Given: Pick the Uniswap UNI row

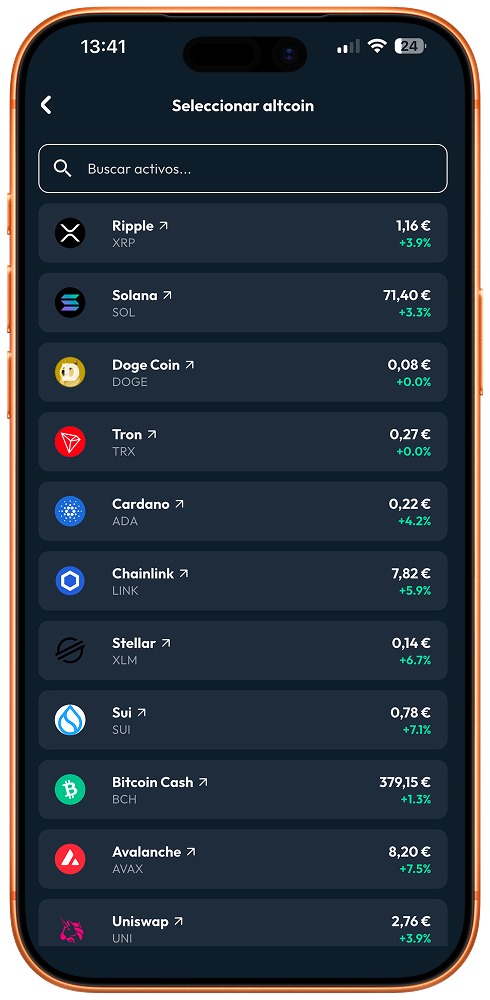Looking at the screenshot, I should (x=243, y=922).
